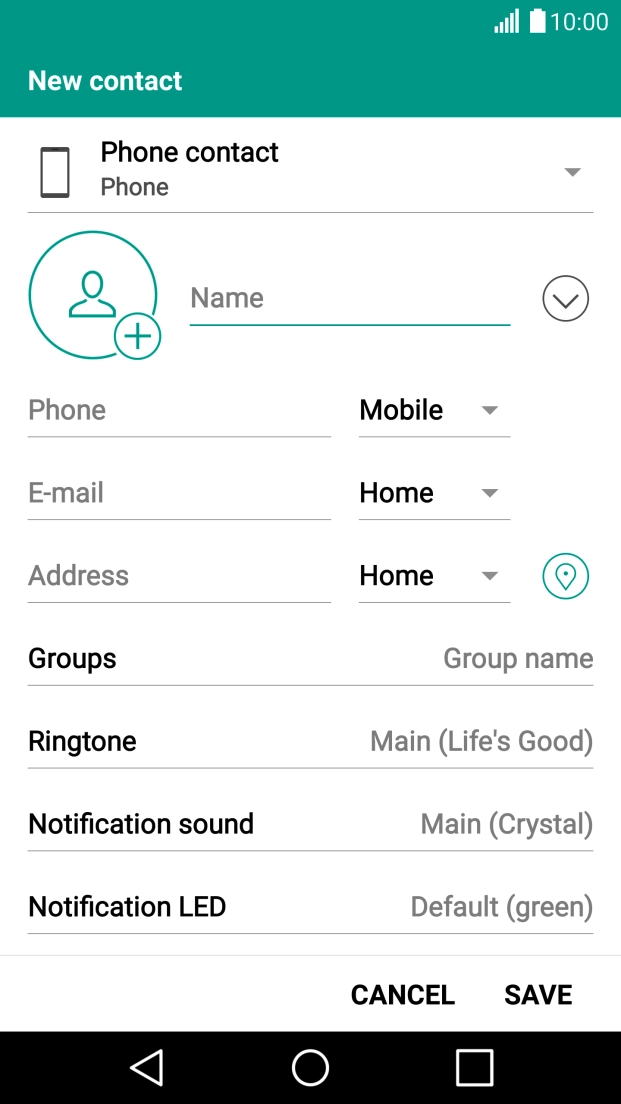The image size is (621, 1104).
Task: Change the Address type from Home
Action: 433,577
